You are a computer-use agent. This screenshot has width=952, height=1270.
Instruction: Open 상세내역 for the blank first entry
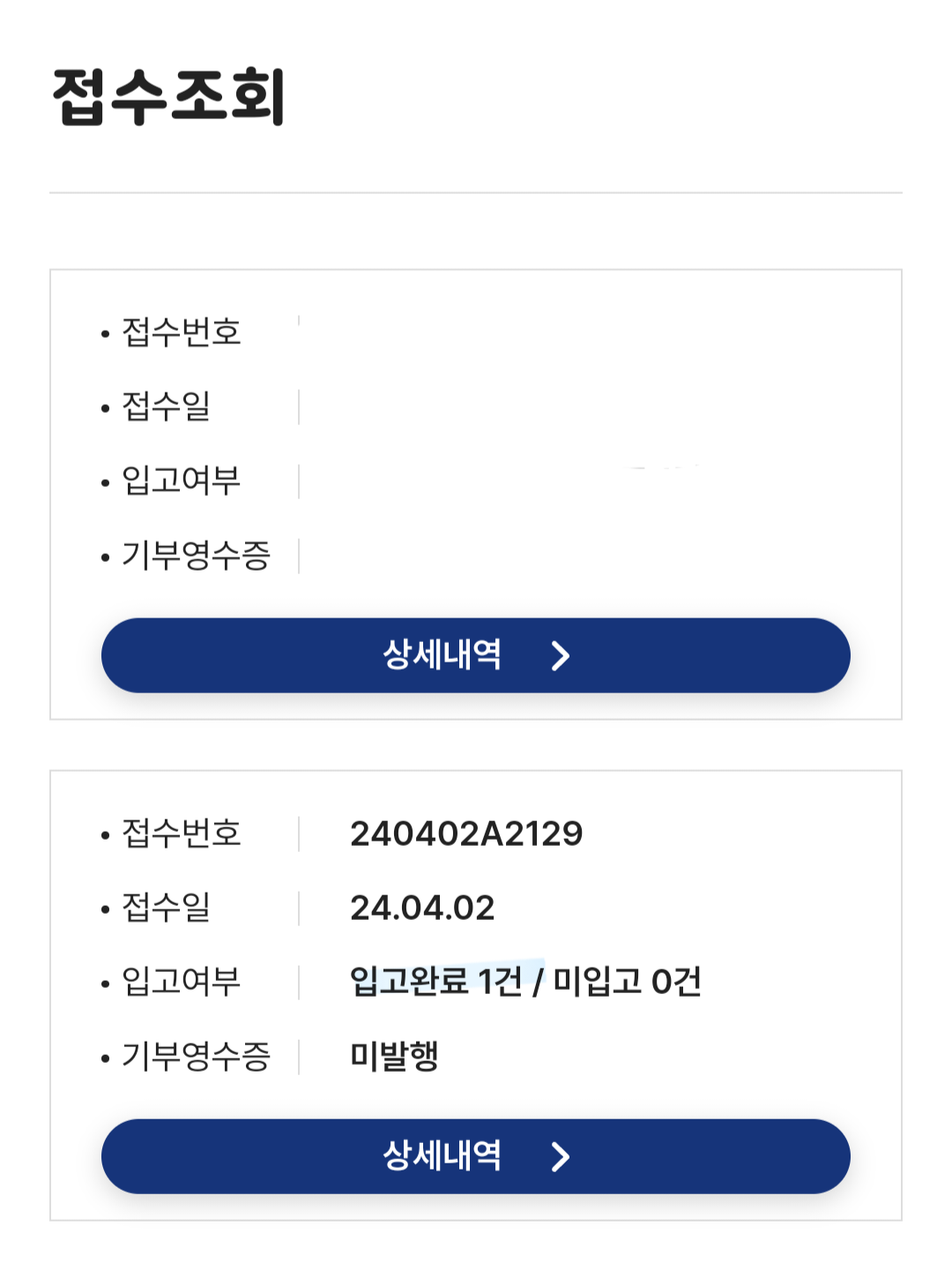(476, 655)
